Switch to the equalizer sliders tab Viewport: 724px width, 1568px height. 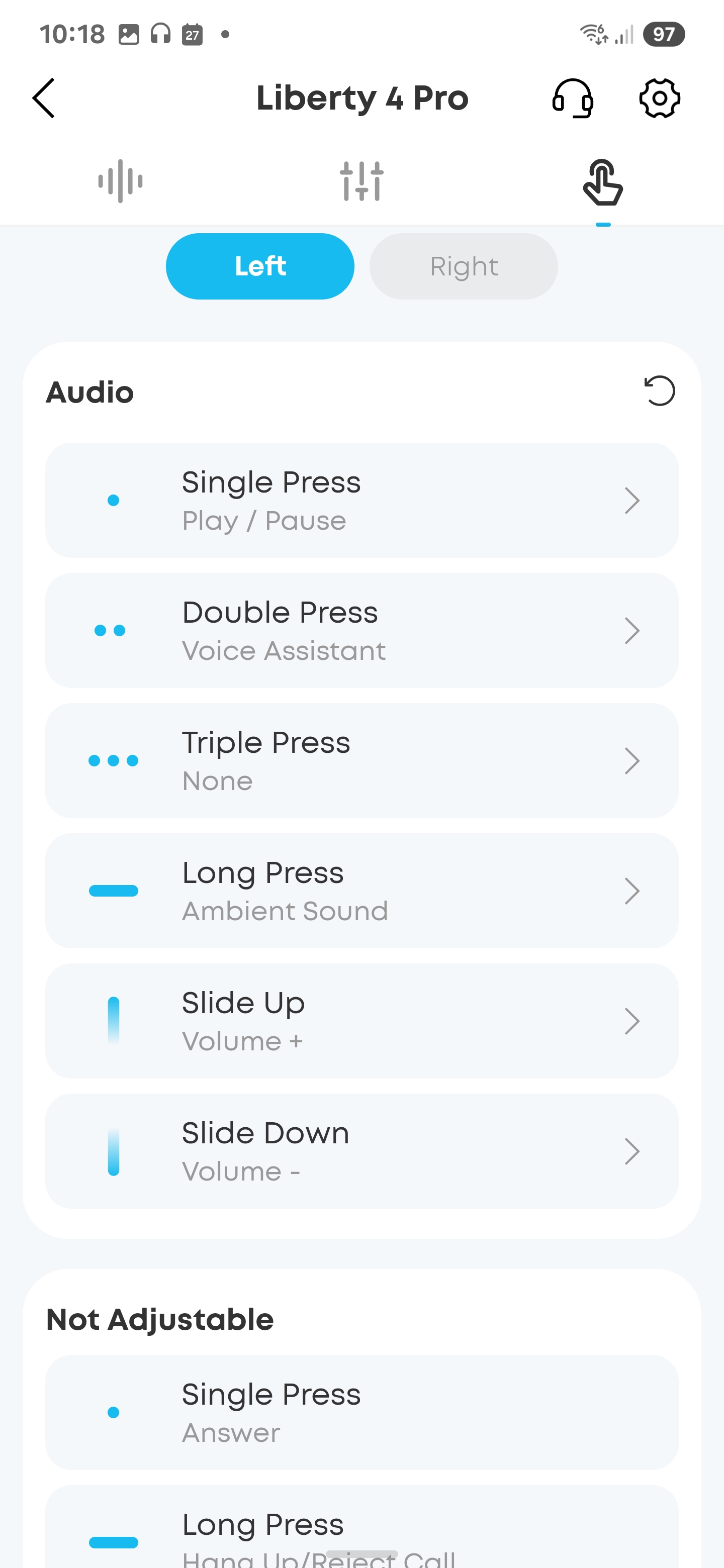pyautogui.click(x=361, y=181)
